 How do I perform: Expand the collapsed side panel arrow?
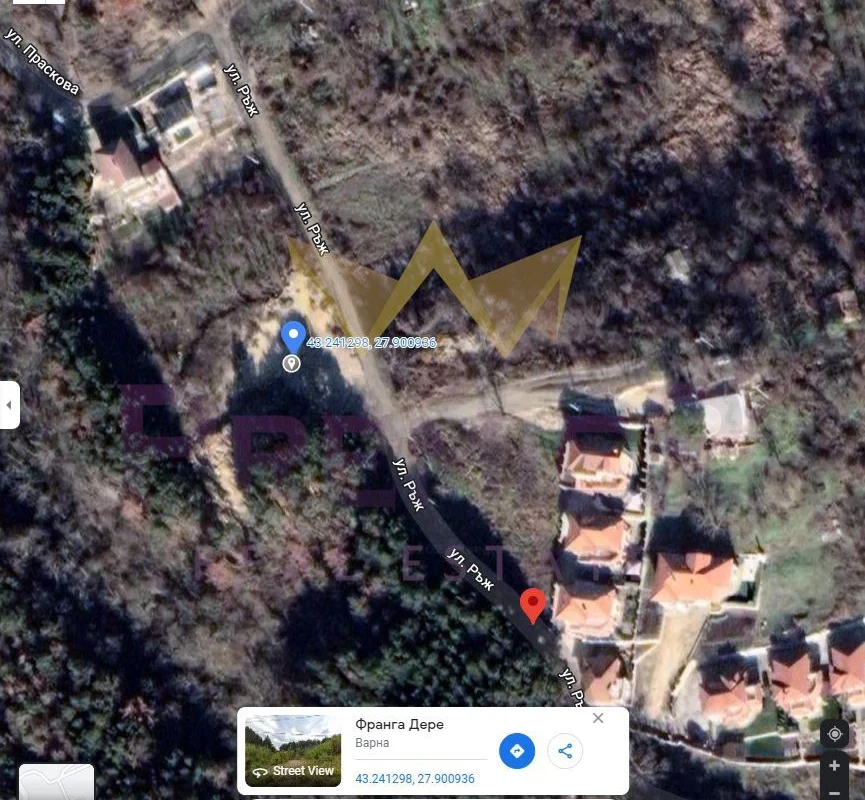point(9,405)
